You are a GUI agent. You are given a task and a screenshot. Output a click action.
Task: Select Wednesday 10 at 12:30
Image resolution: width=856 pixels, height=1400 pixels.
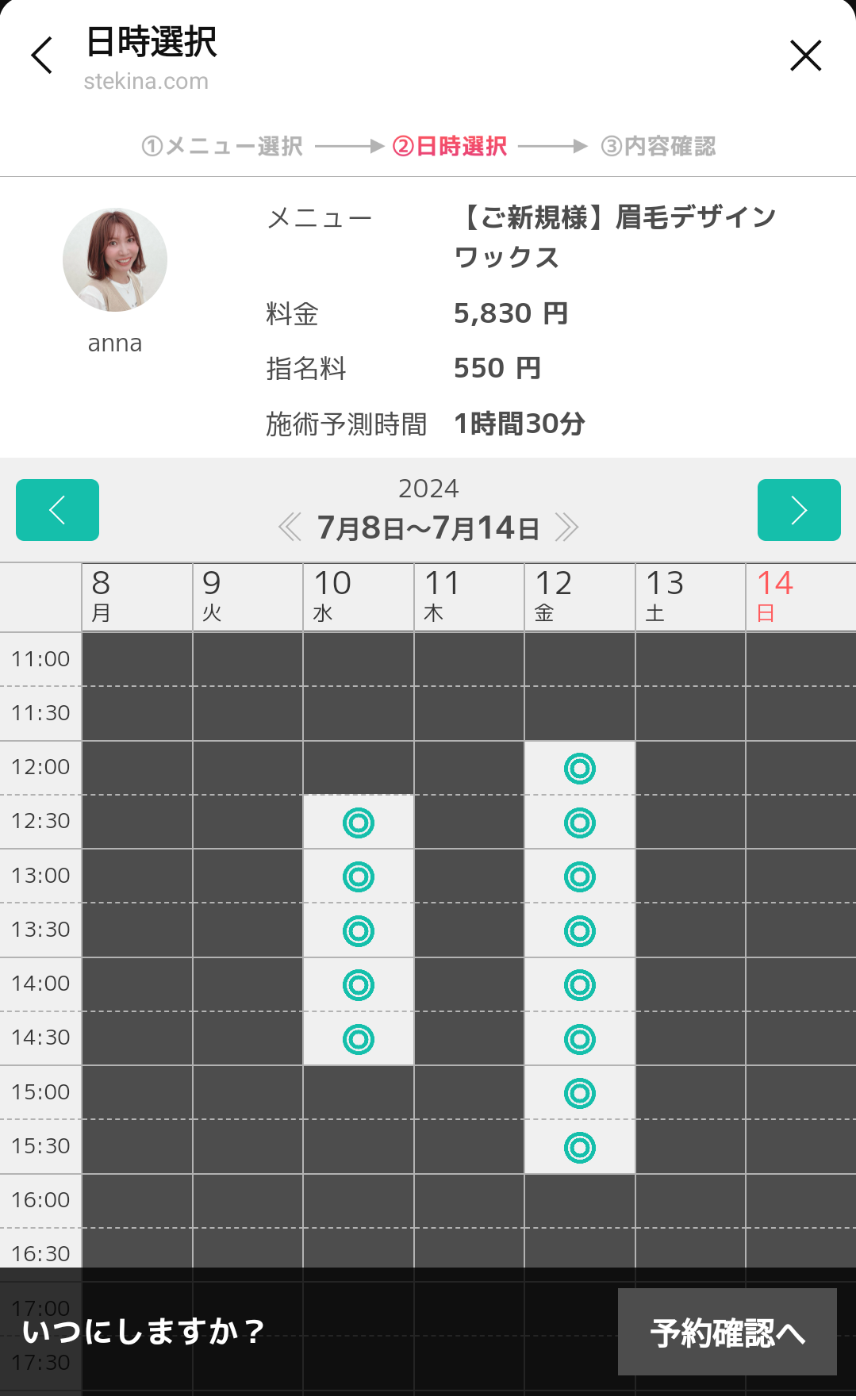(x=358, y=823)
